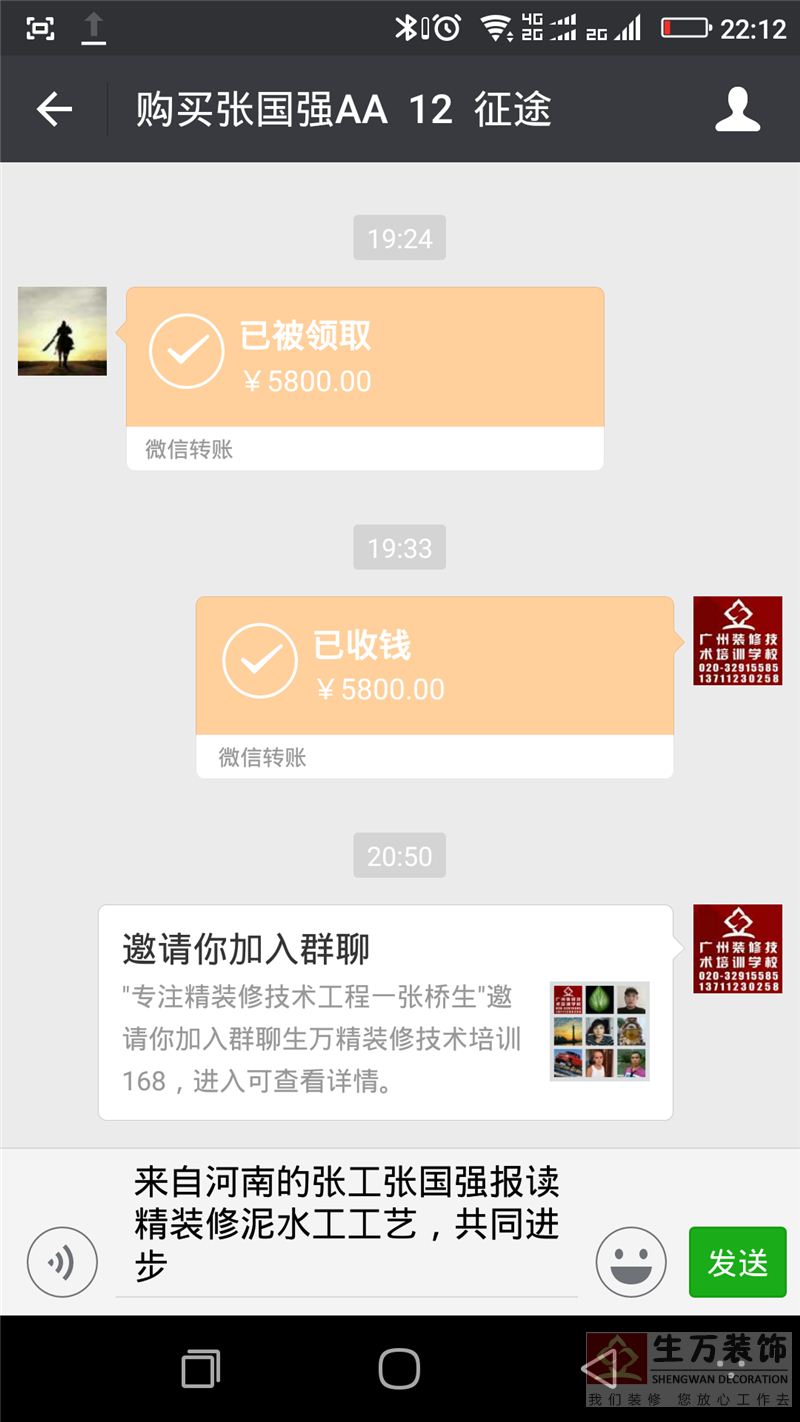800x1422 pixels.
Task: Open the 邀请你加入群聊 invitation card
Action: (x=386, y=1012)
